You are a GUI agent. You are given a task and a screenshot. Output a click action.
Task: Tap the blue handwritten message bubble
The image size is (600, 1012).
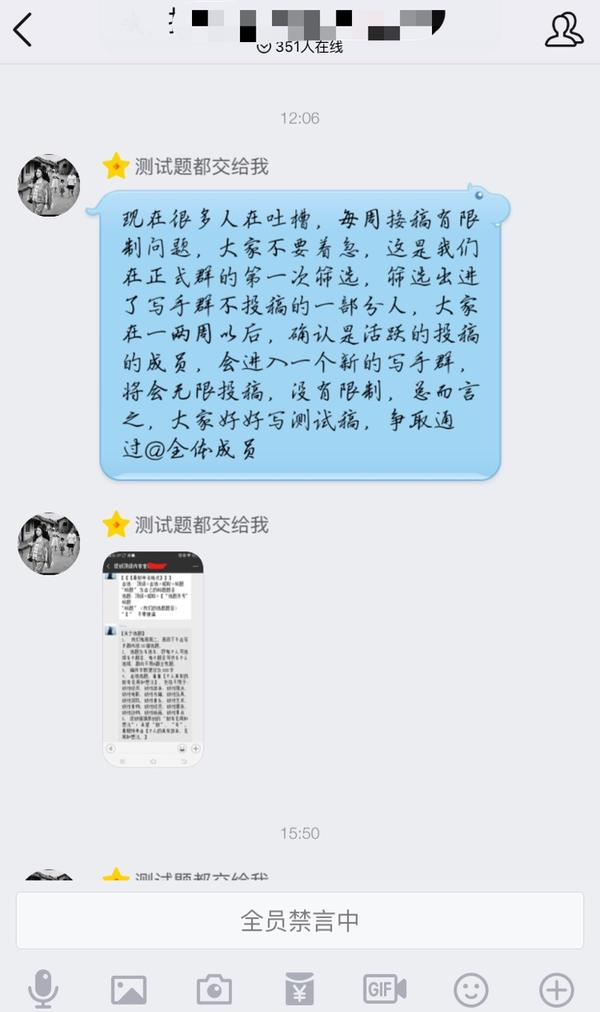(300, 335)
